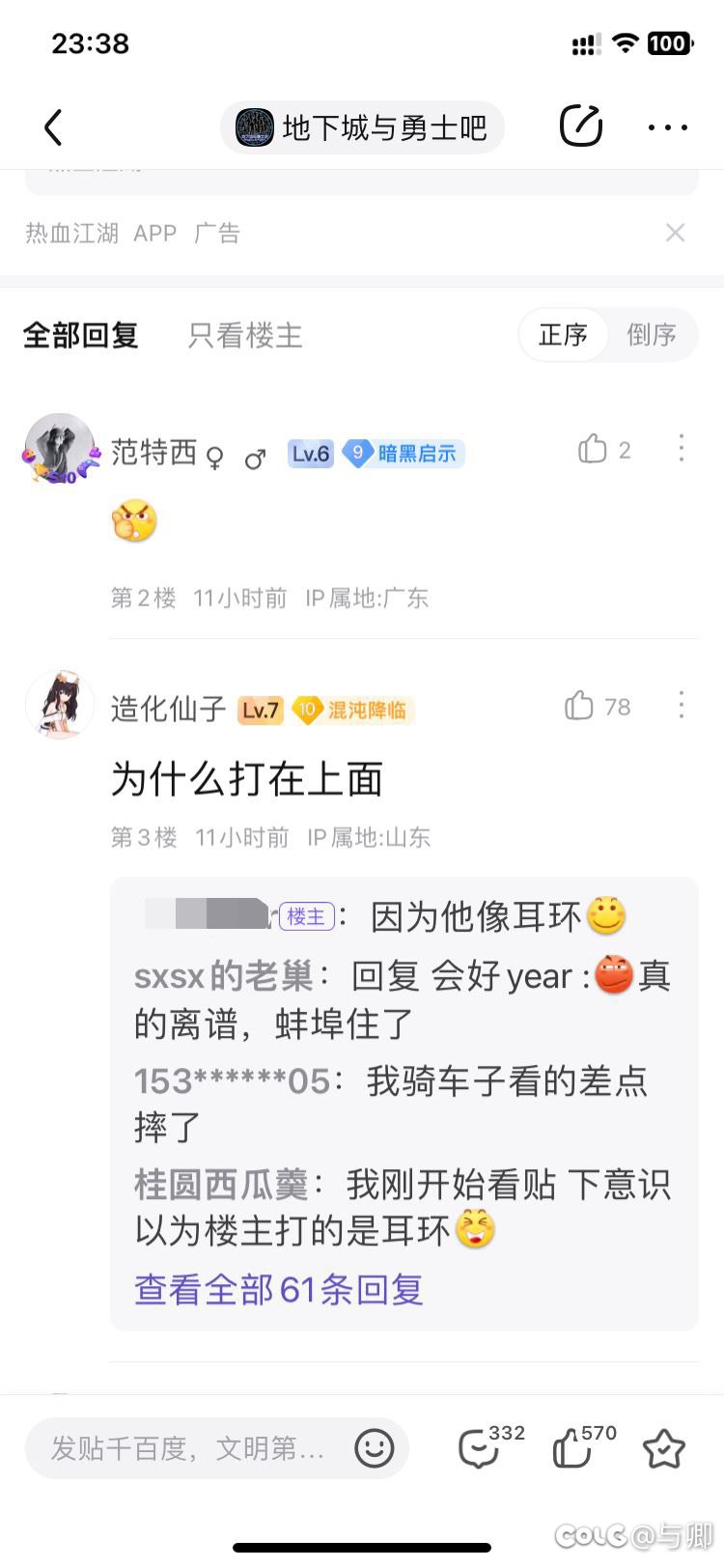The image size is (724, 1568).
Task: Favorite this post with the star icon
Action: point(664,1448)
